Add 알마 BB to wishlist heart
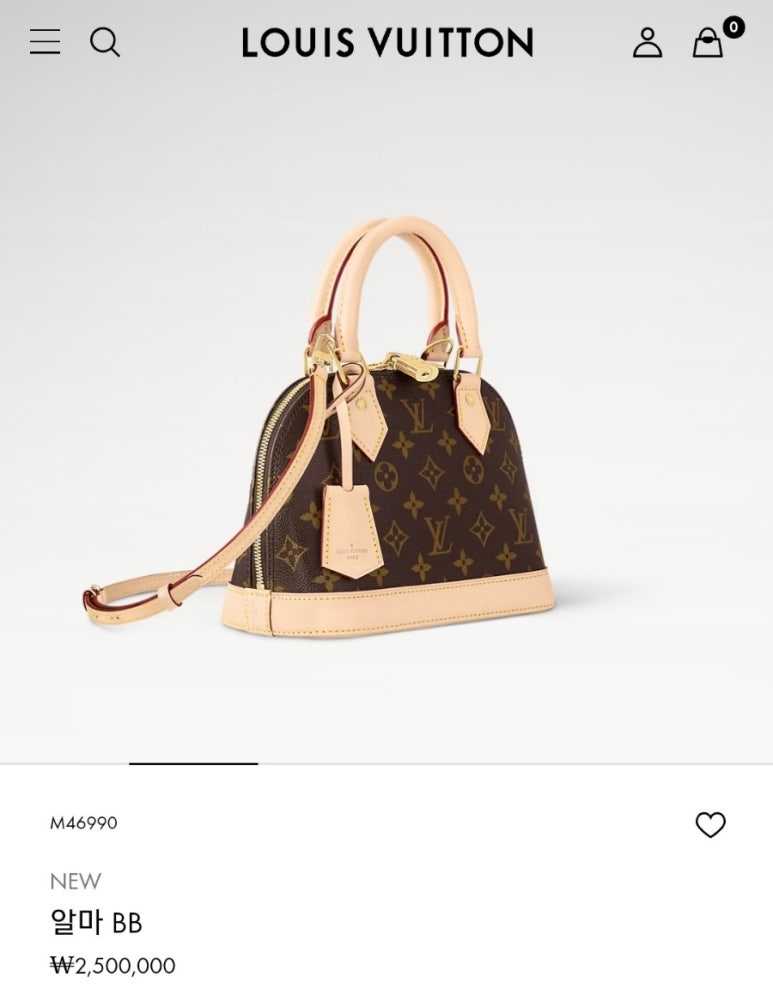The height and width of the screenshot is (995, 773). [710, 825]
